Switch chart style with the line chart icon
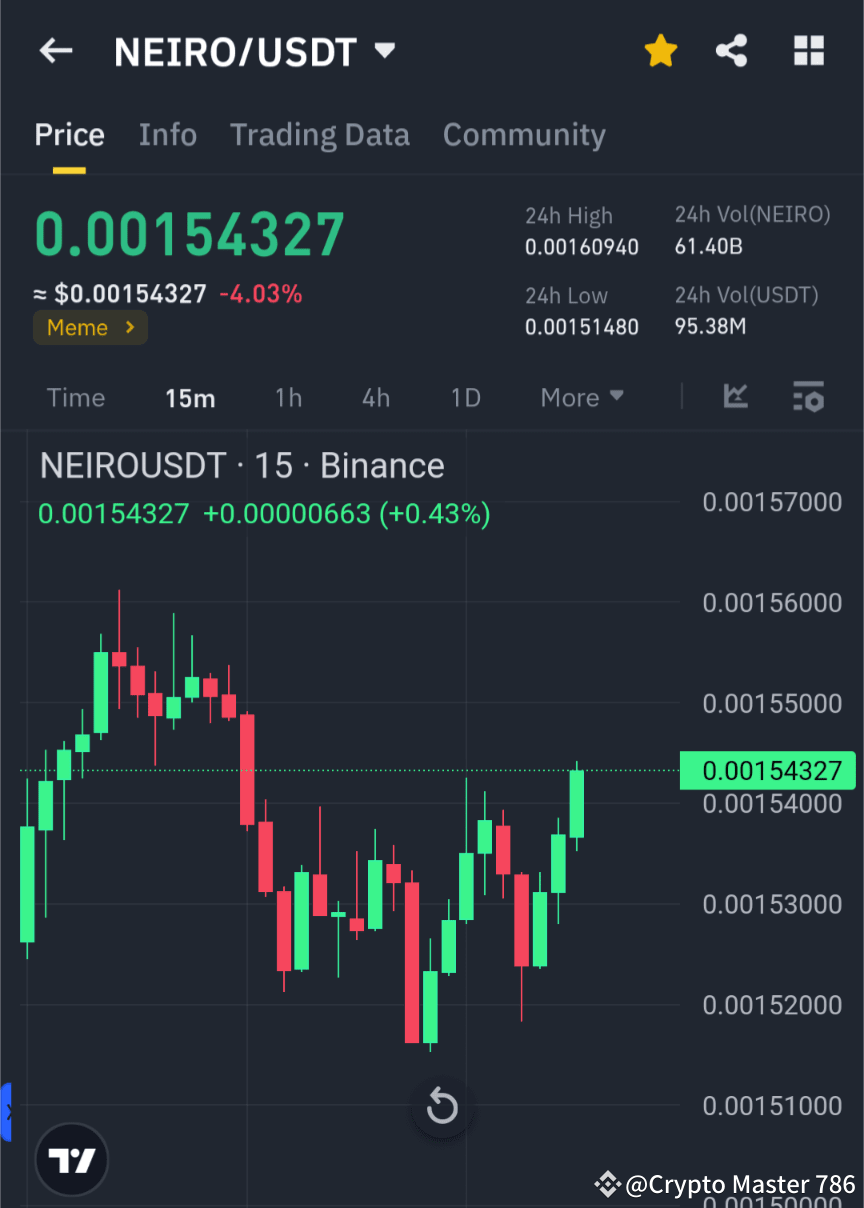Image resolution: width=864 pixels, height=1208 pixels. click(736, 397)
